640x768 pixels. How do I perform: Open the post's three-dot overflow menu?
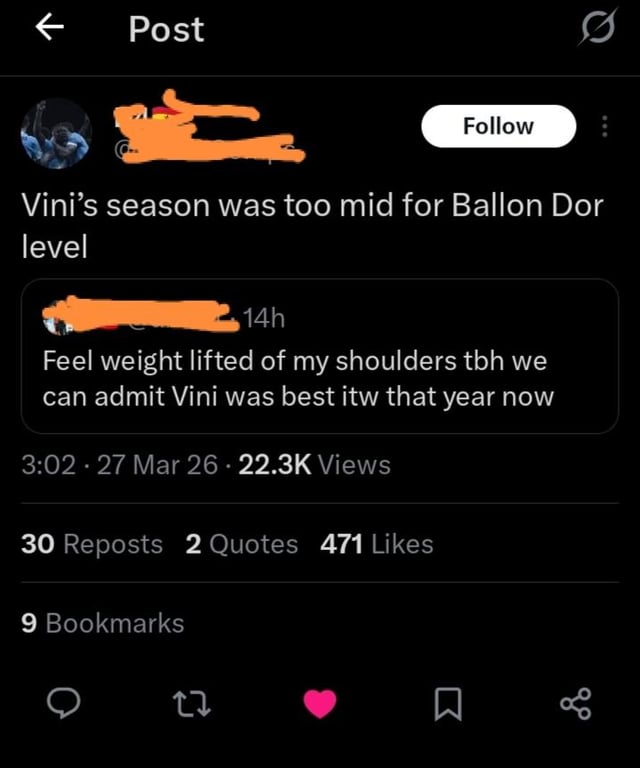click(603, 127)
